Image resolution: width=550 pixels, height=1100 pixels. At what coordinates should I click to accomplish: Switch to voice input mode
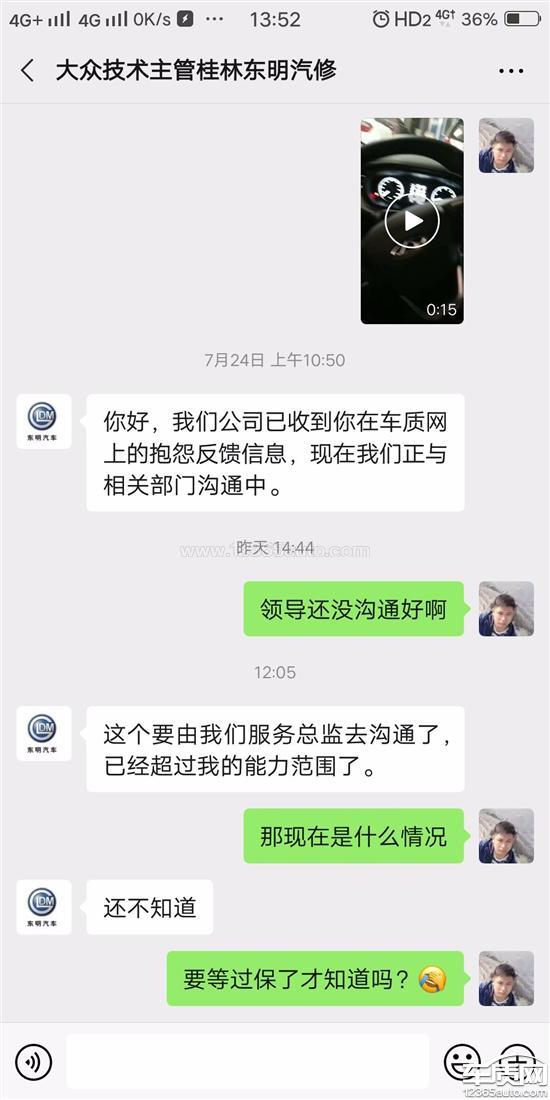click(x=33, y=1062)
